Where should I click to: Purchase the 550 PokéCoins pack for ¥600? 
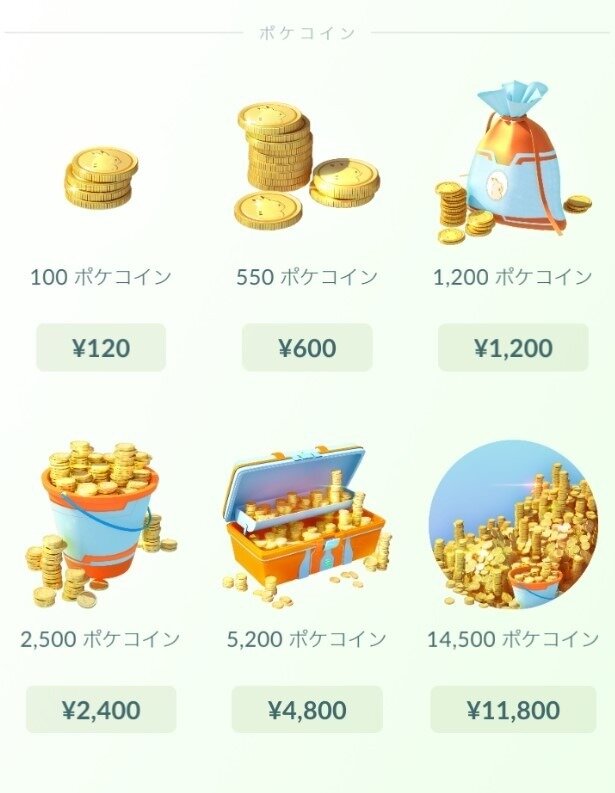pyautogui.click(x=307, y=348)
